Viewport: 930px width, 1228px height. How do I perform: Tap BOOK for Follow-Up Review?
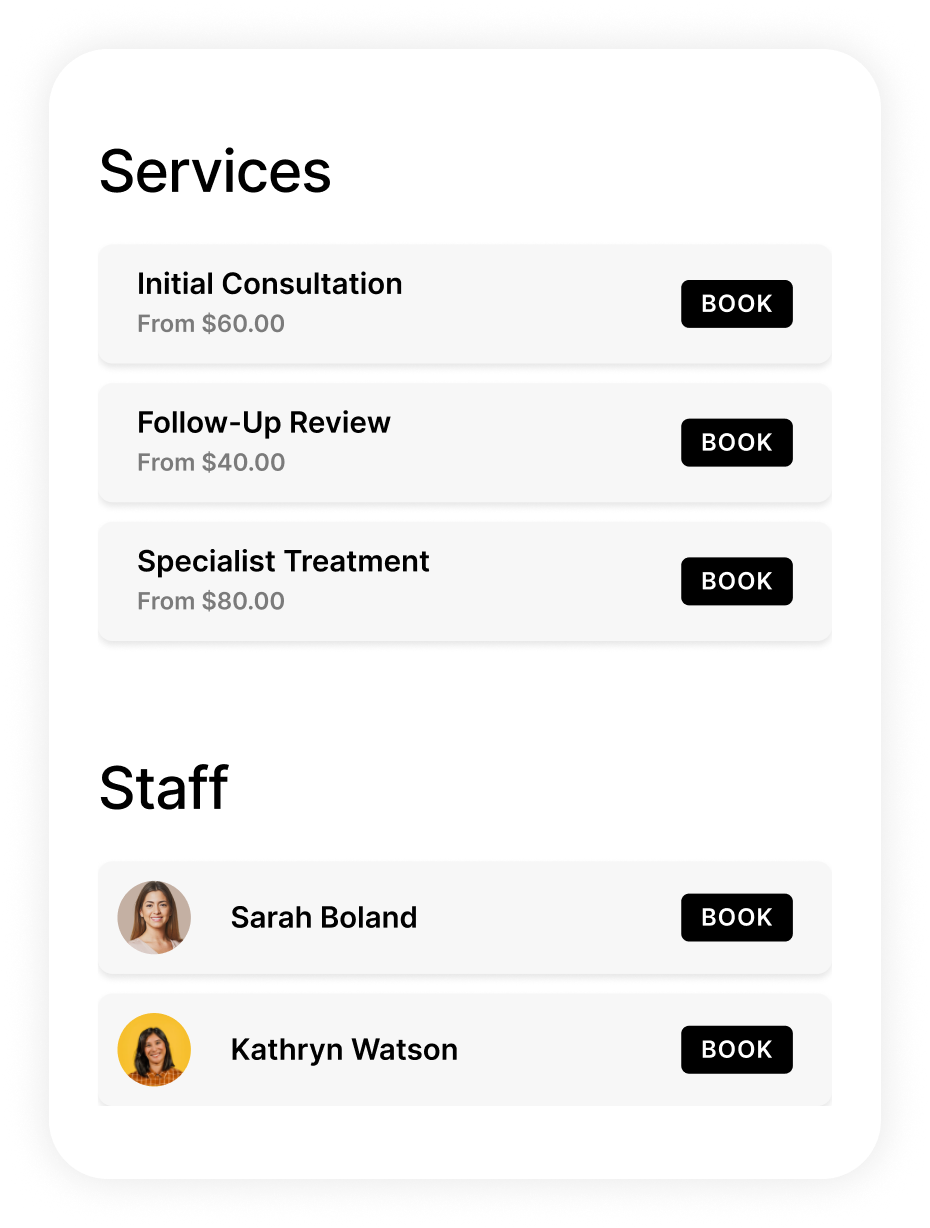point(736,443)
